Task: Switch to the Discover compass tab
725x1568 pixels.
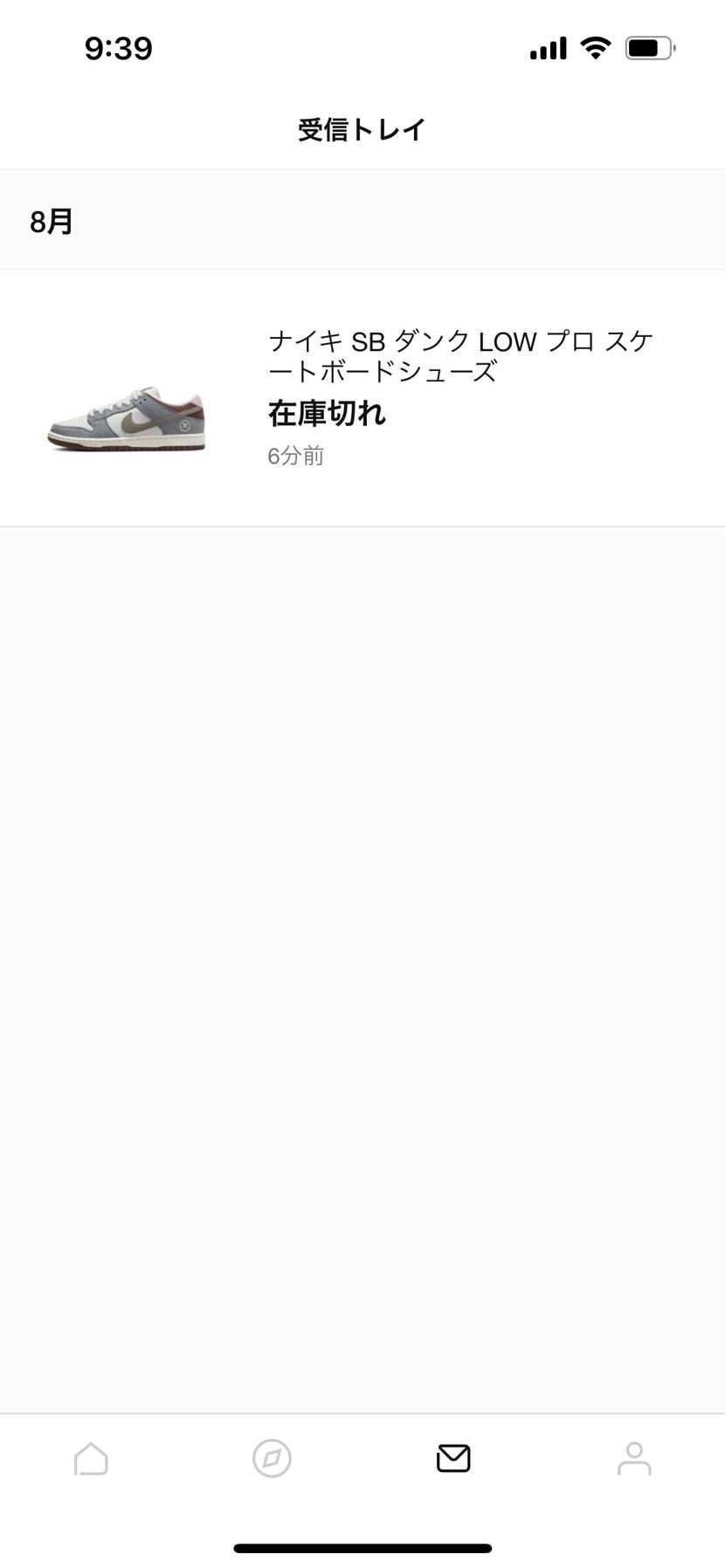Action: click(272, 1459)
